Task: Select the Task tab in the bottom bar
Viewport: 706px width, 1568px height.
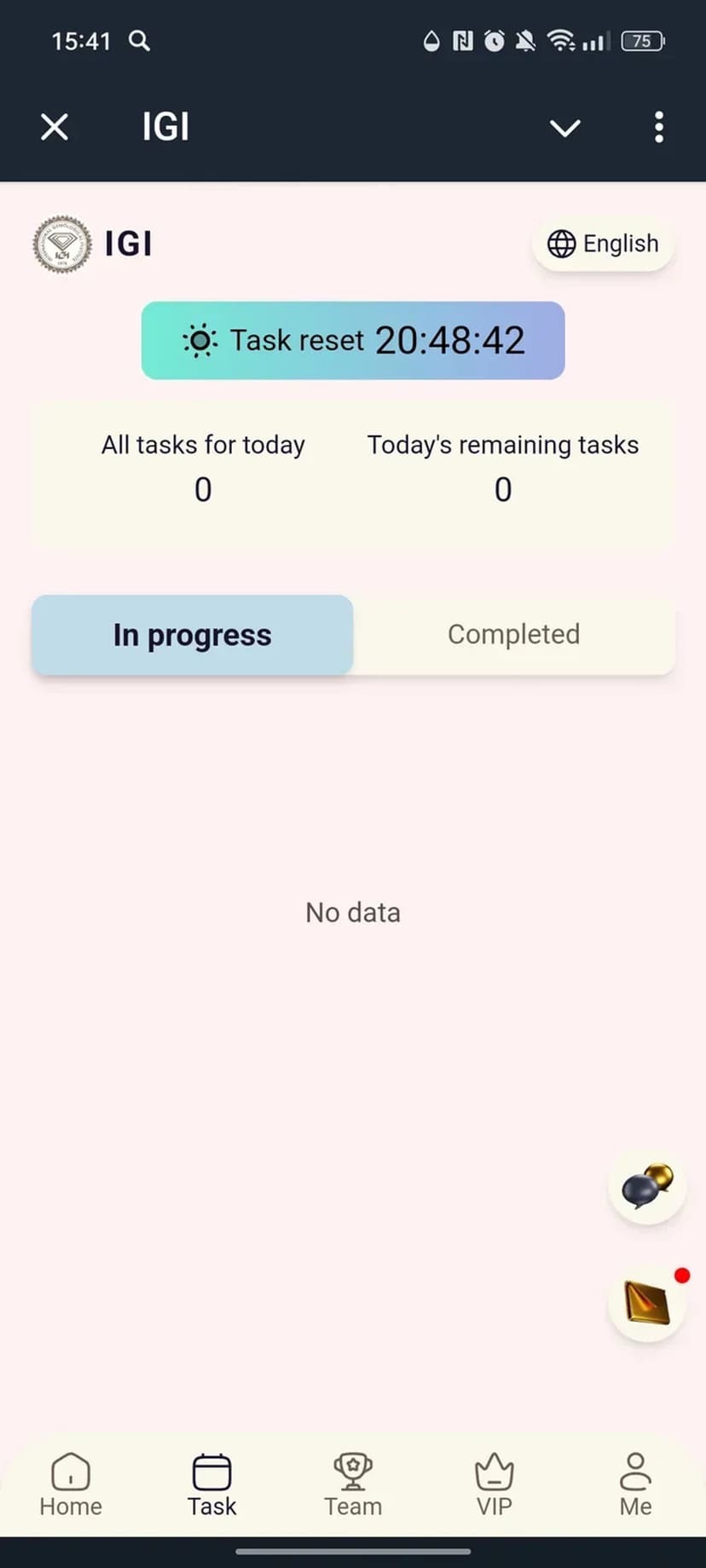Action: 211,1485
